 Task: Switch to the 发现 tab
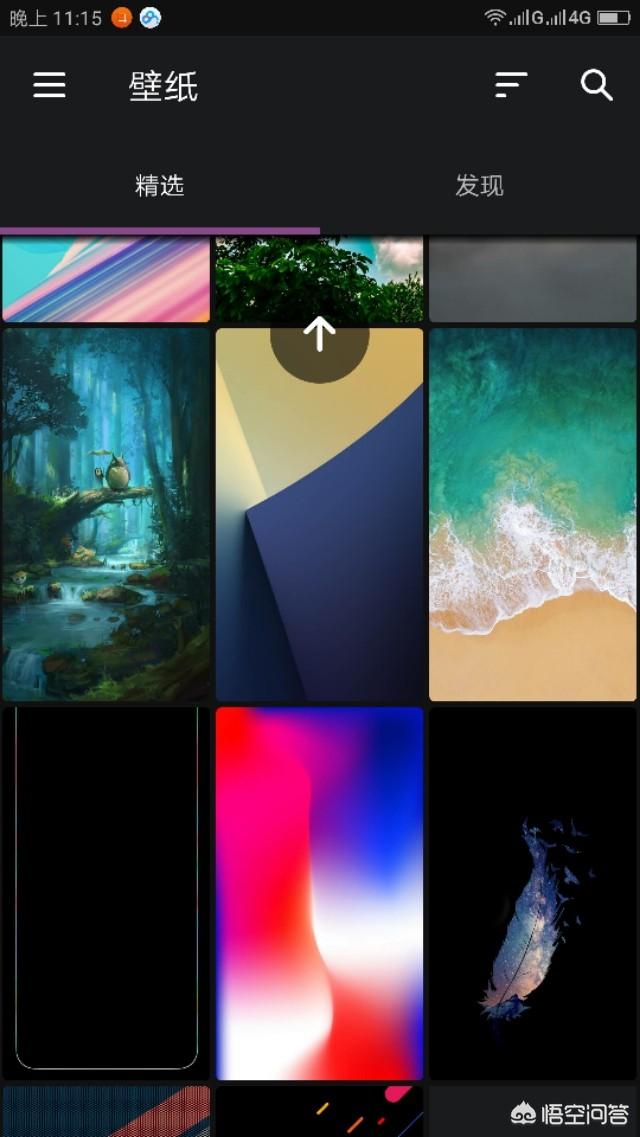coord(480,186)
